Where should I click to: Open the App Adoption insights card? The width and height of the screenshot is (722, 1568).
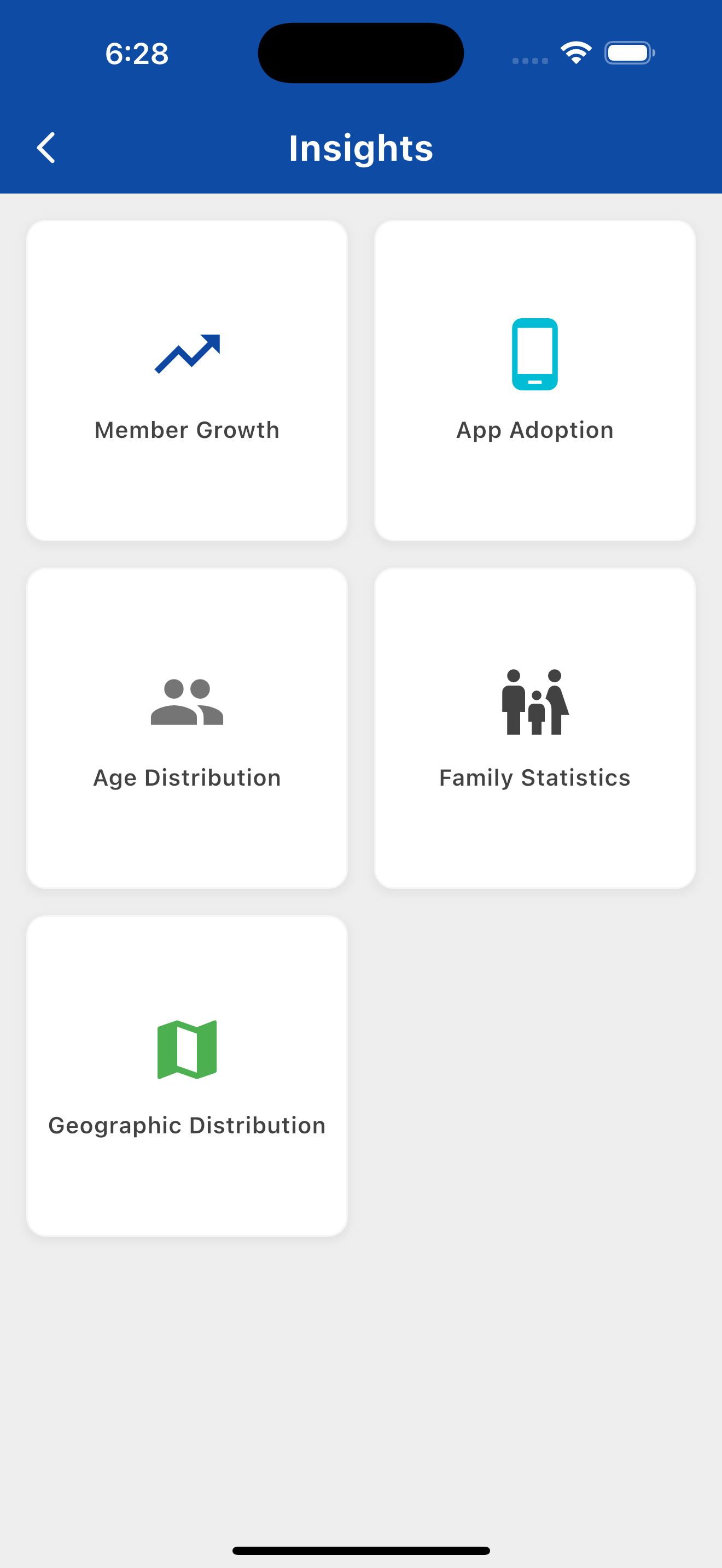(534, 381)
